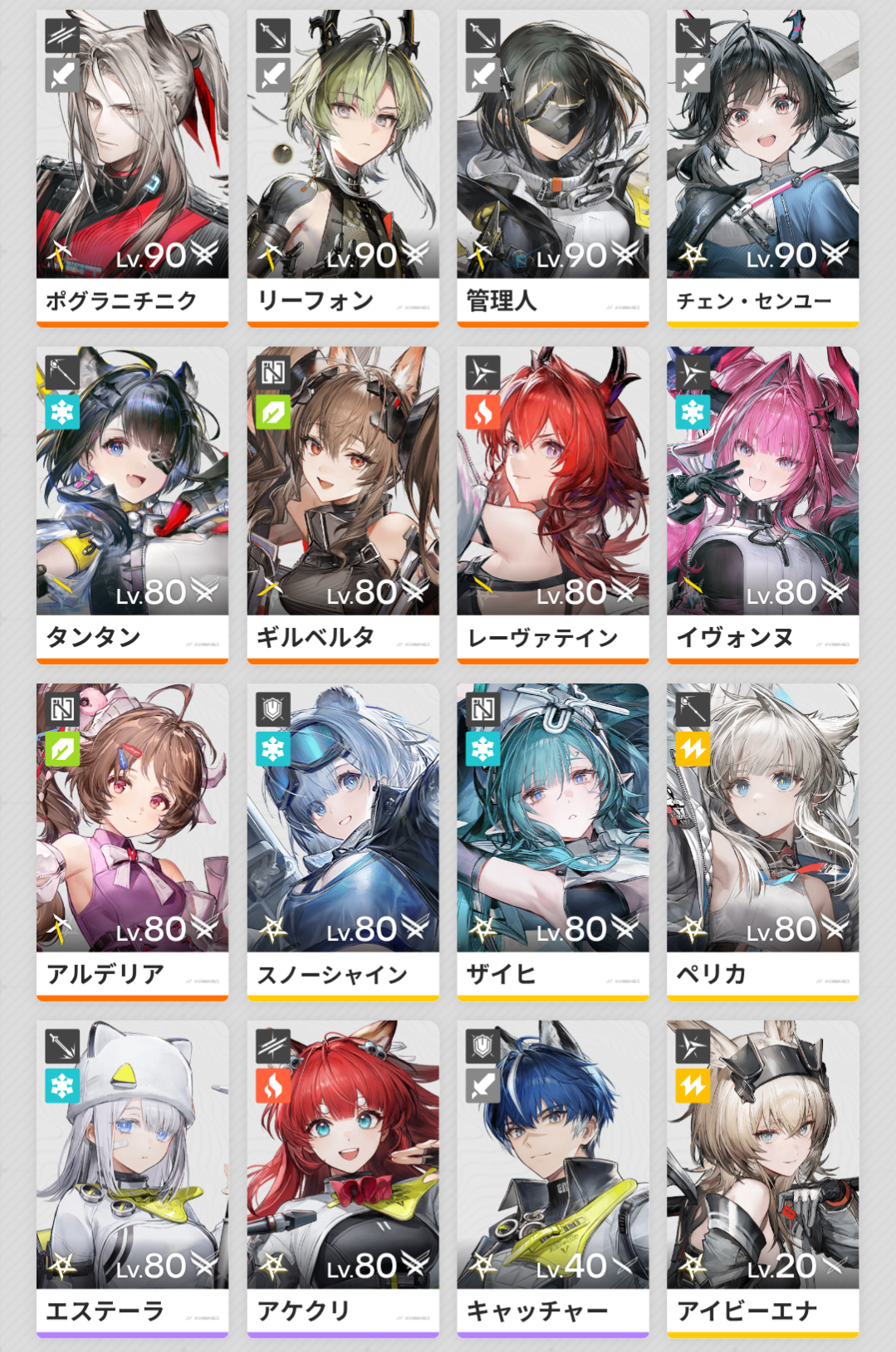Select the アケクリ operator card
896x1352 pixels.
coord(342,1177)
